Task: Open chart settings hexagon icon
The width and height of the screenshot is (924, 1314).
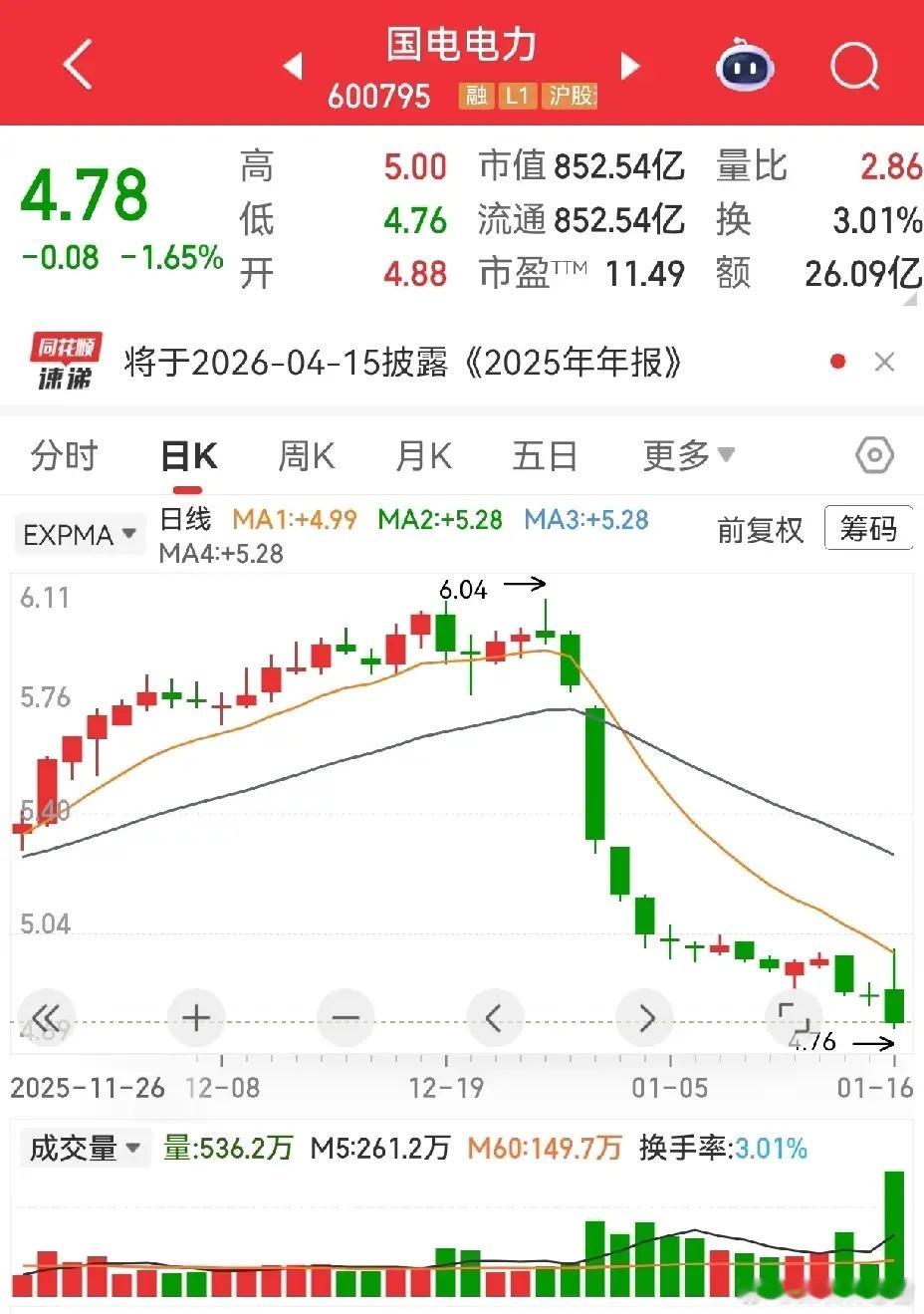Action: point(874,456)
